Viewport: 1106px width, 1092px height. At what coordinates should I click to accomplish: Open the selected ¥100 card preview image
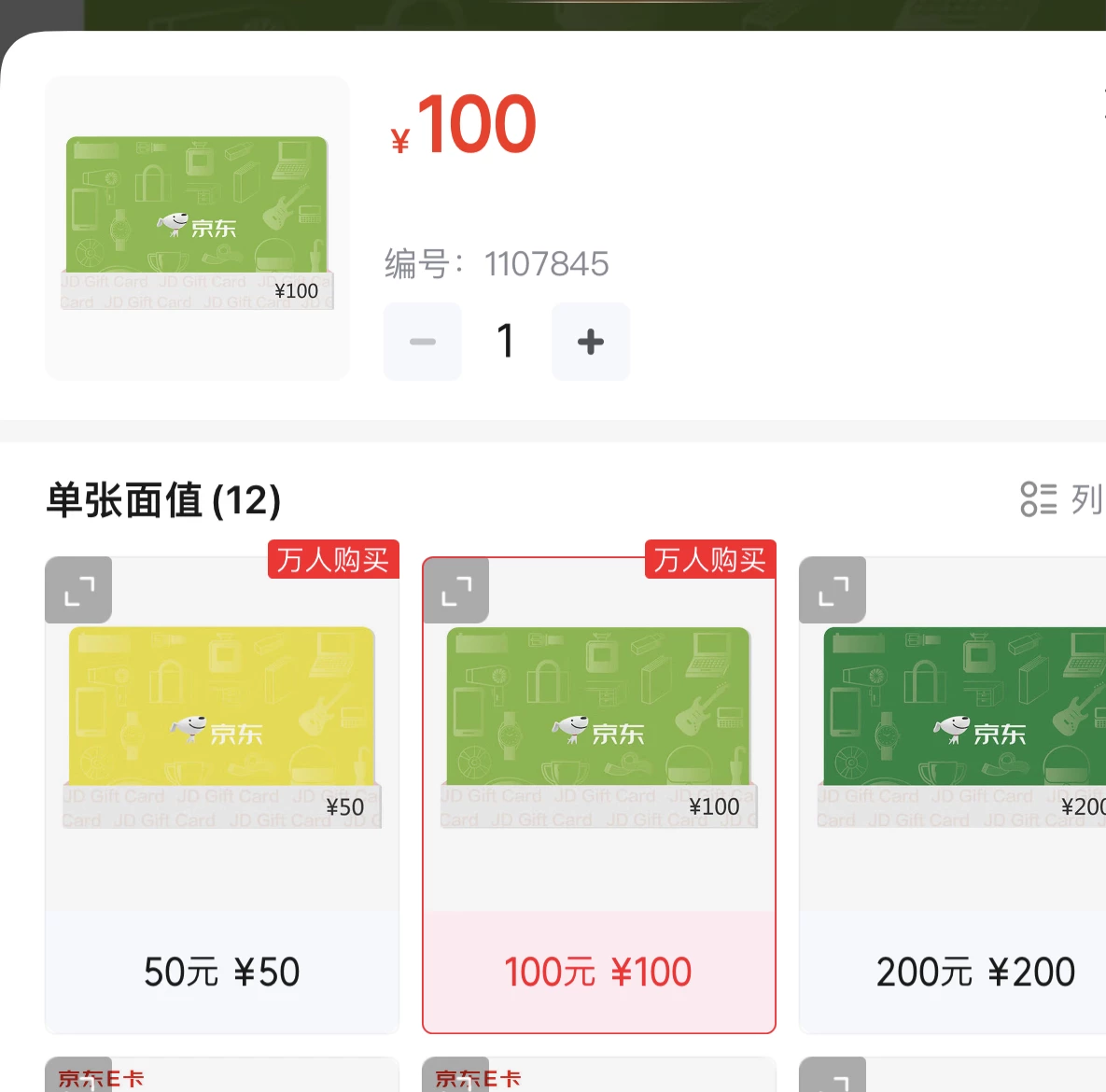[197, 224]
